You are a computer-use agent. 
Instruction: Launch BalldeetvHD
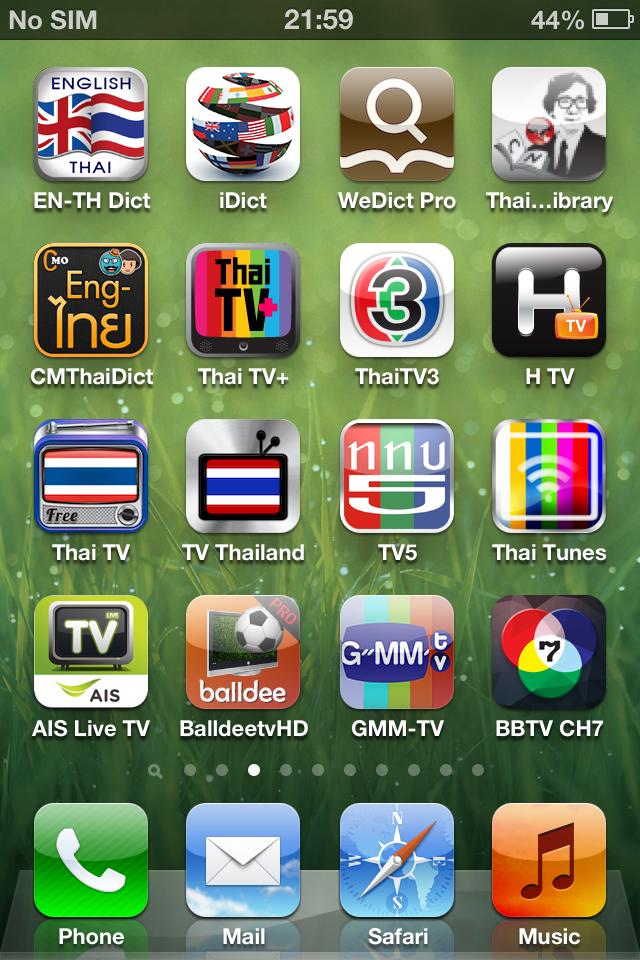243,652
